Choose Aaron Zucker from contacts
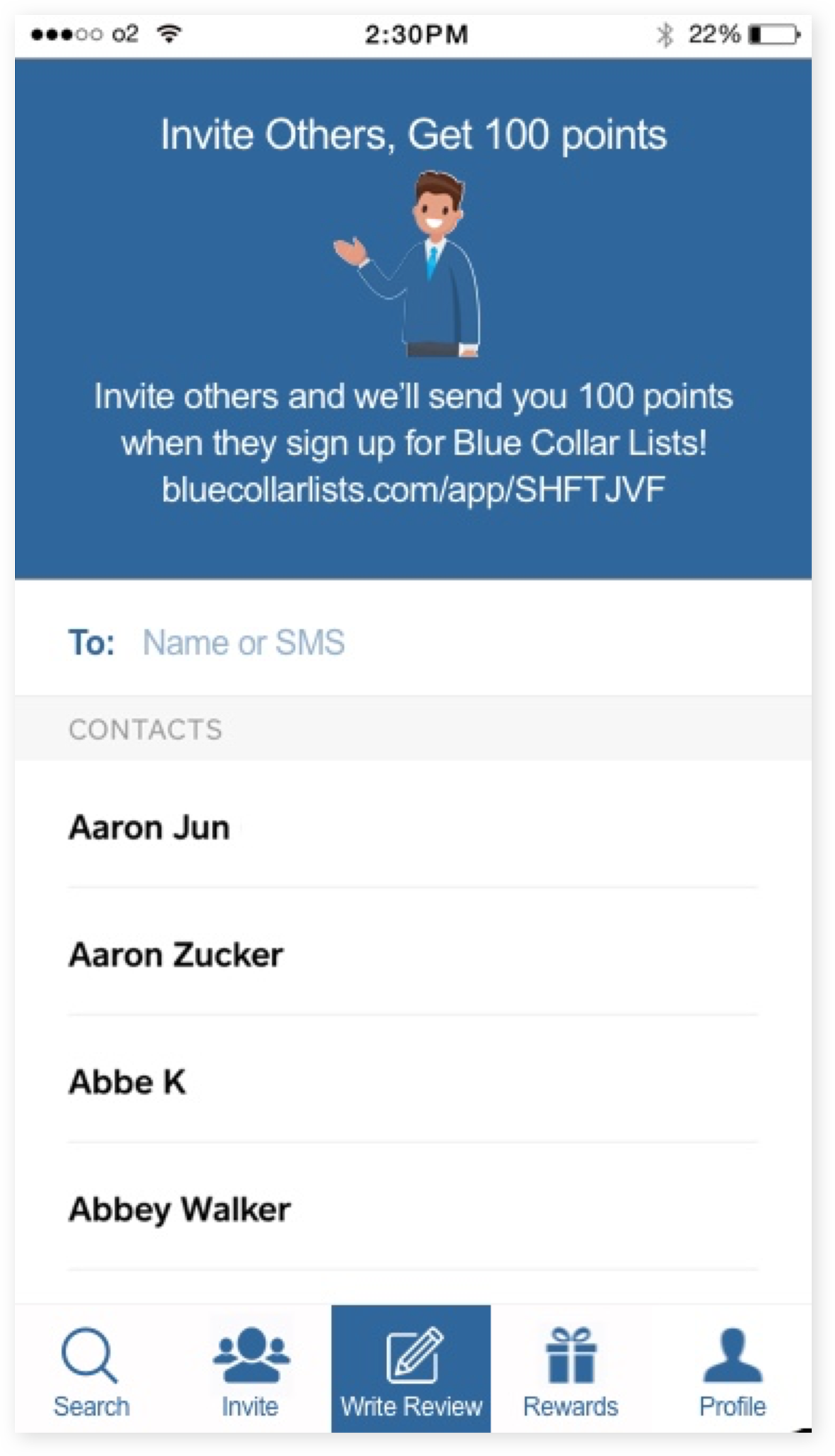 413,954
